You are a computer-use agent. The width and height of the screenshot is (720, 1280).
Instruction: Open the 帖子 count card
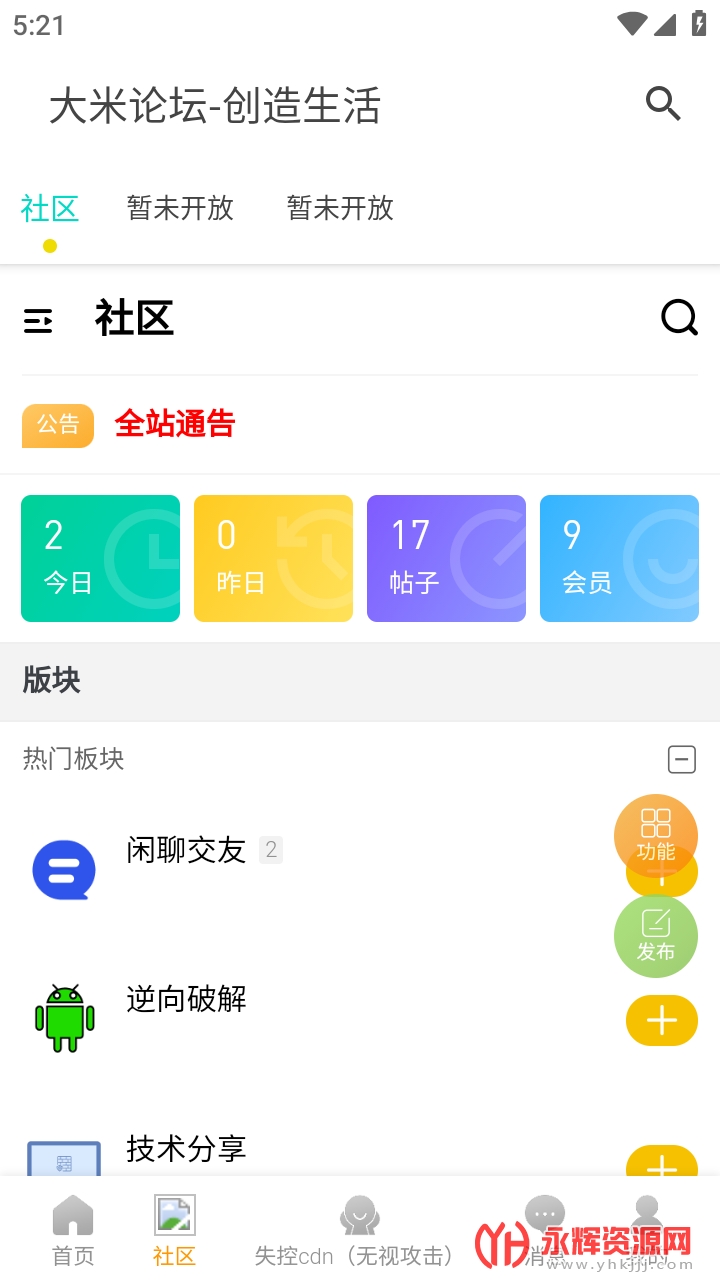coord(446,558)
